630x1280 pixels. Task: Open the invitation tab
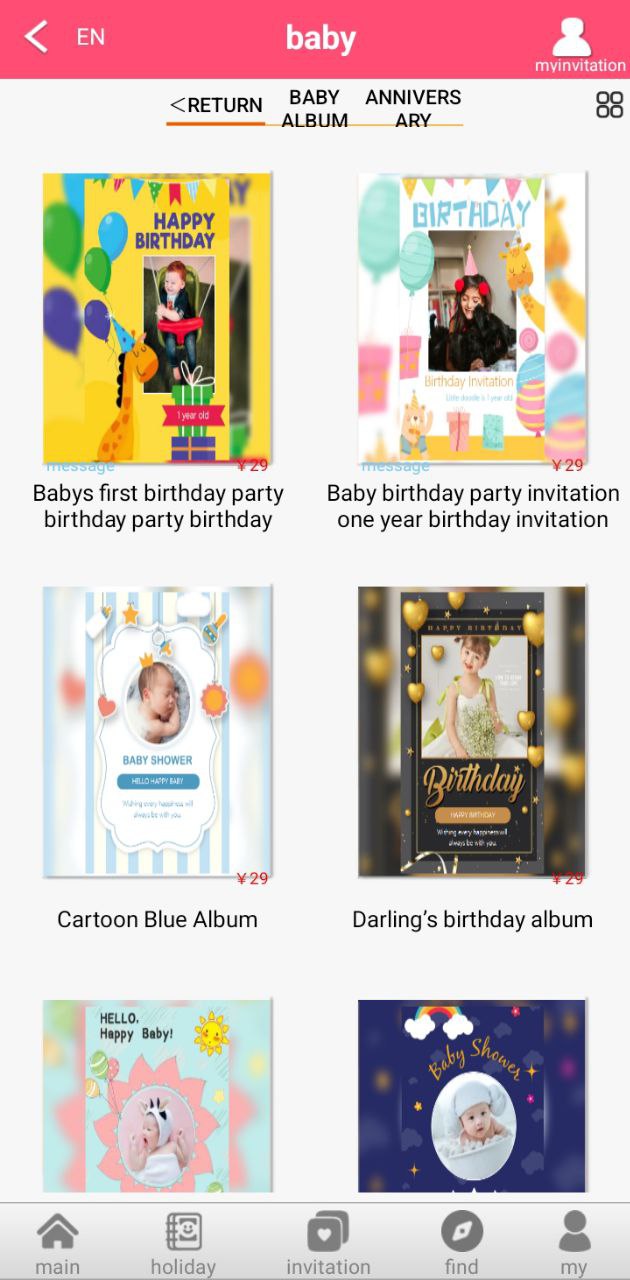point(328,1243)
